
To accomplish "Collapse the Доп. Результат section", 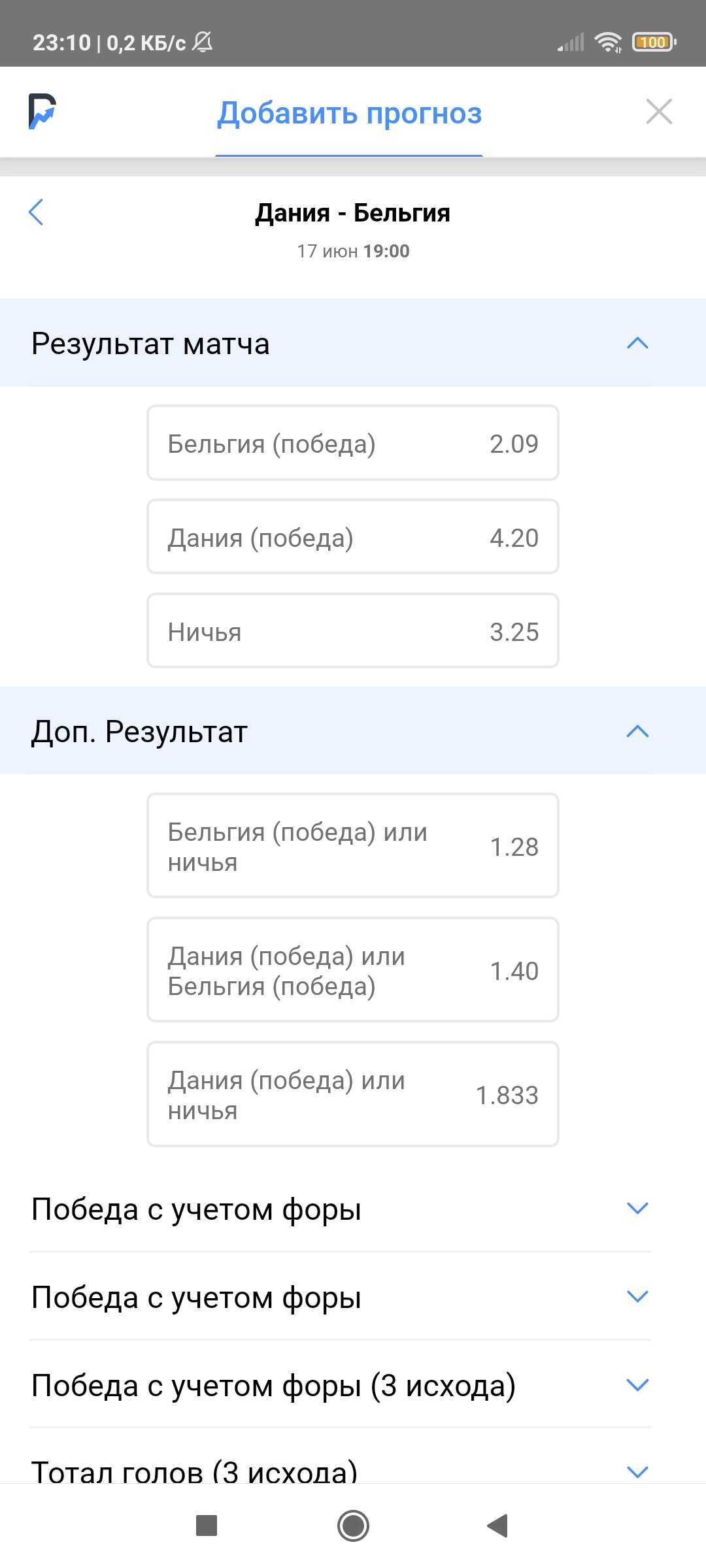I will (635, 732).
